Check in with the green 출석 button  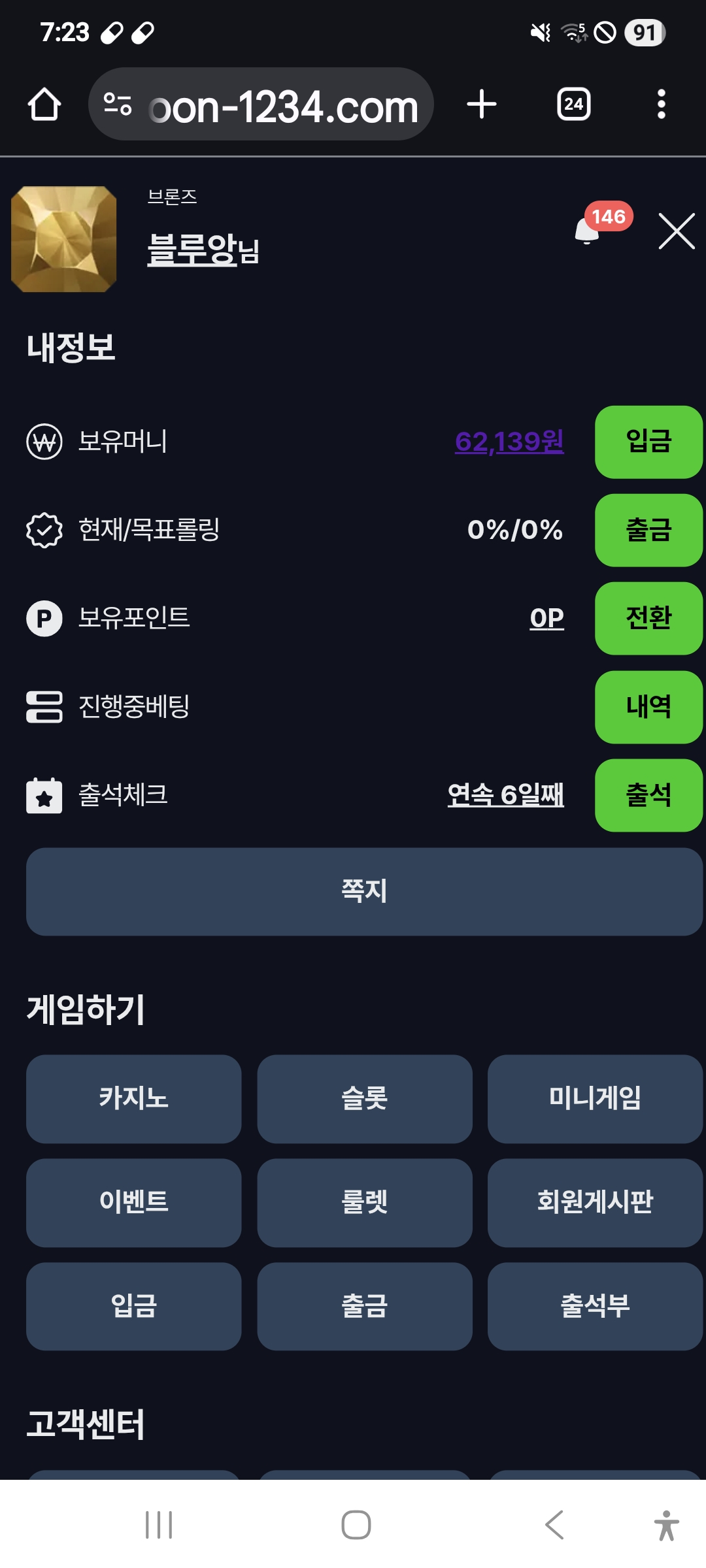coord(648,795)
